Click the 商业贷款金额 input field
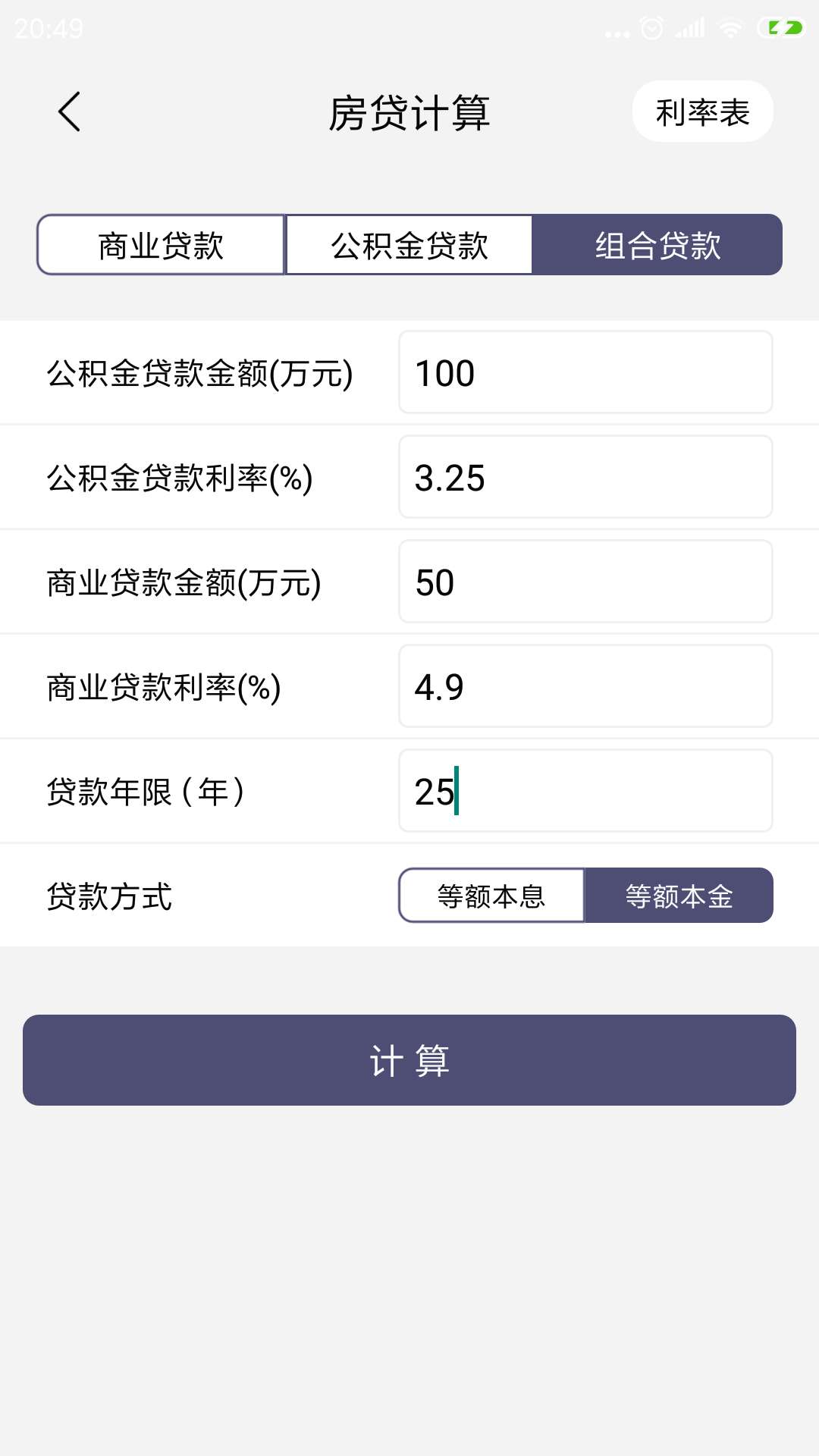Image resolution: width=819 pixels, height=1456 pixels. click(x=585, y=581)
